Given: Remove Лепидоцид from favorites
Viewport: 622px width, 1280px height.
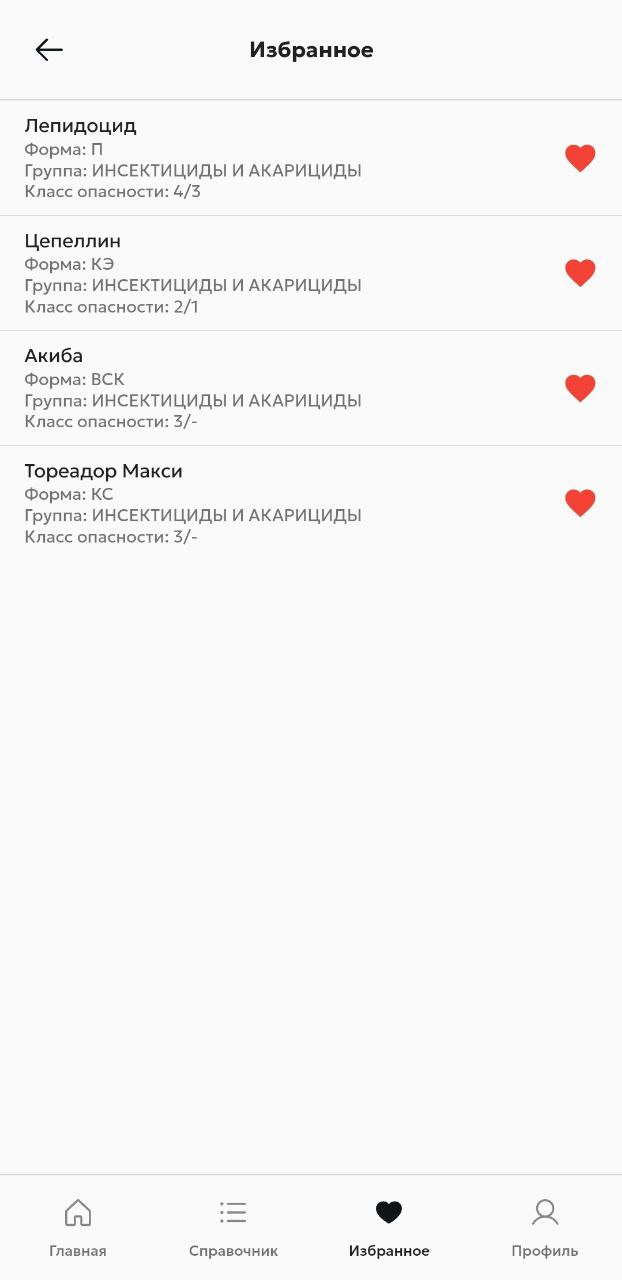Looking at the screenshot, I should (x=580, y=158).
